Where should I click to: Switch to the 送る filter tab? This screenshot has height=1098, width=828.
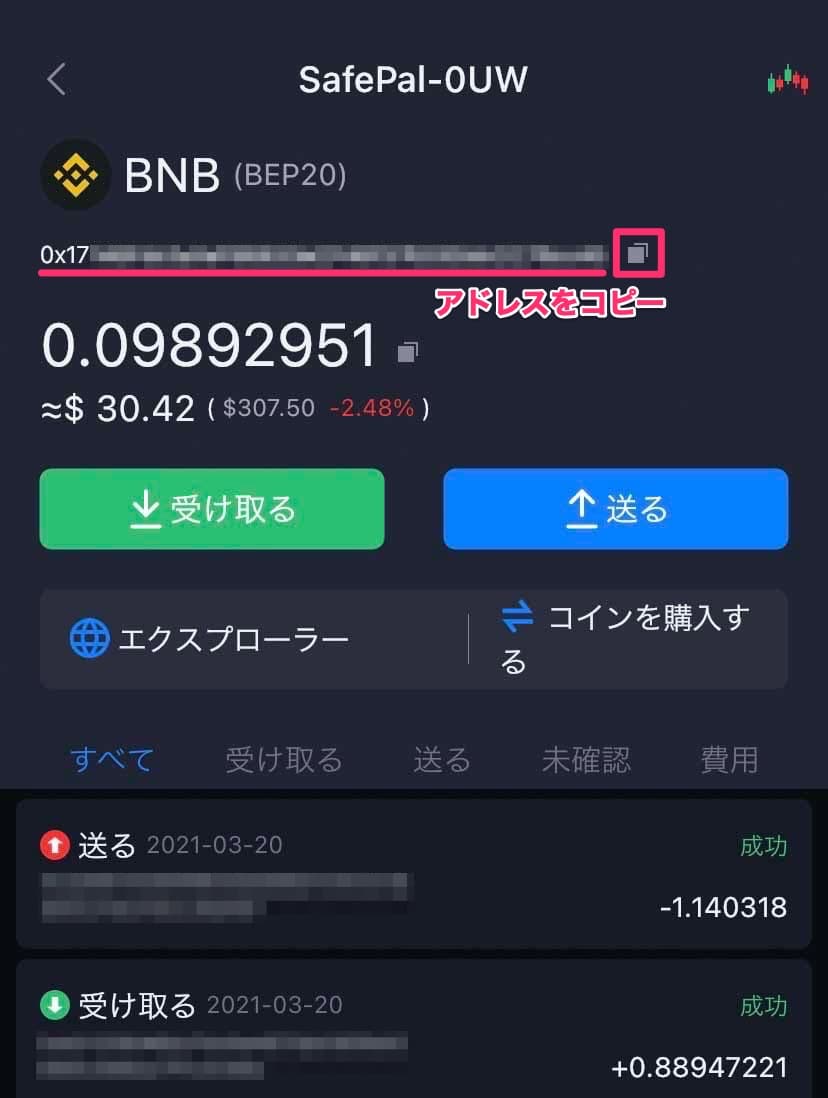[x=442, y=759]
